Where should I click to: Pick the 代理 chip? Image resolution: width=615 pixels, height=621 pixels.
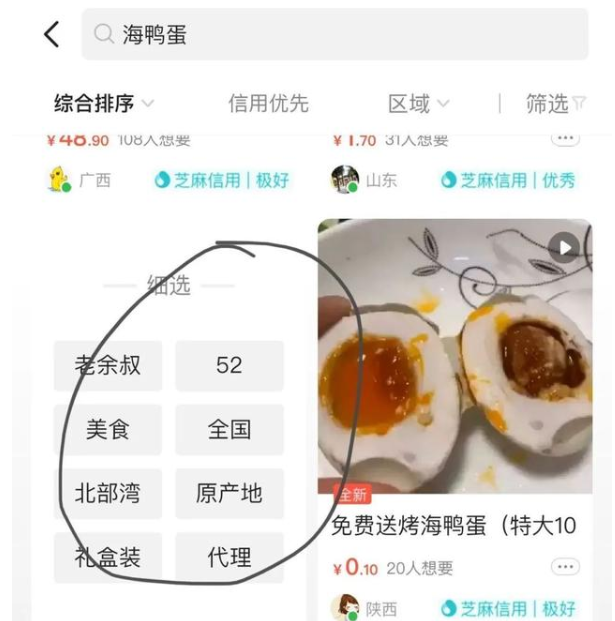(229, 558)
